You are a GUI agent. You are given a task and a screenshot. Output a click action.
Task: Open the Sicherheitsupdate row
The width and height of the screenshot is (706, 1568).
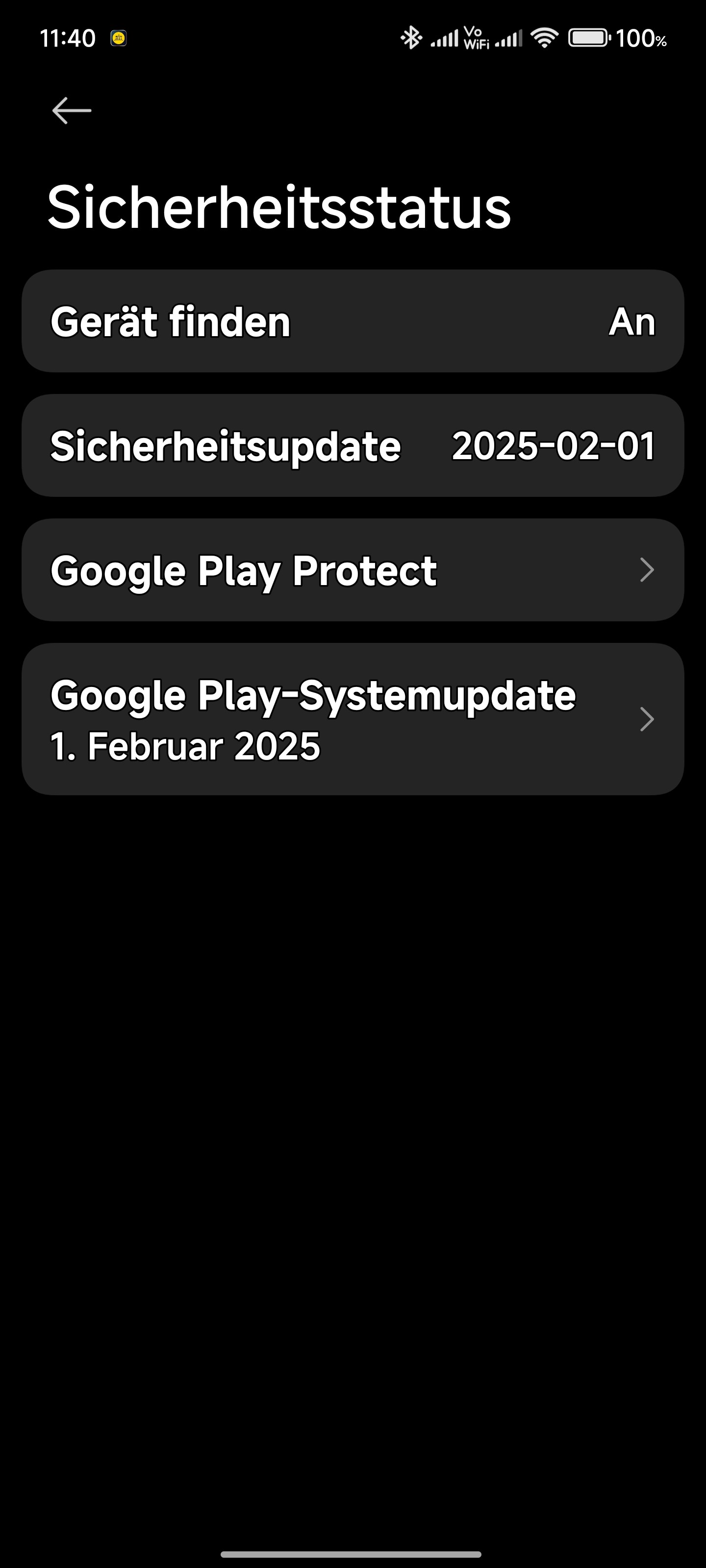(x=353, y=445)
